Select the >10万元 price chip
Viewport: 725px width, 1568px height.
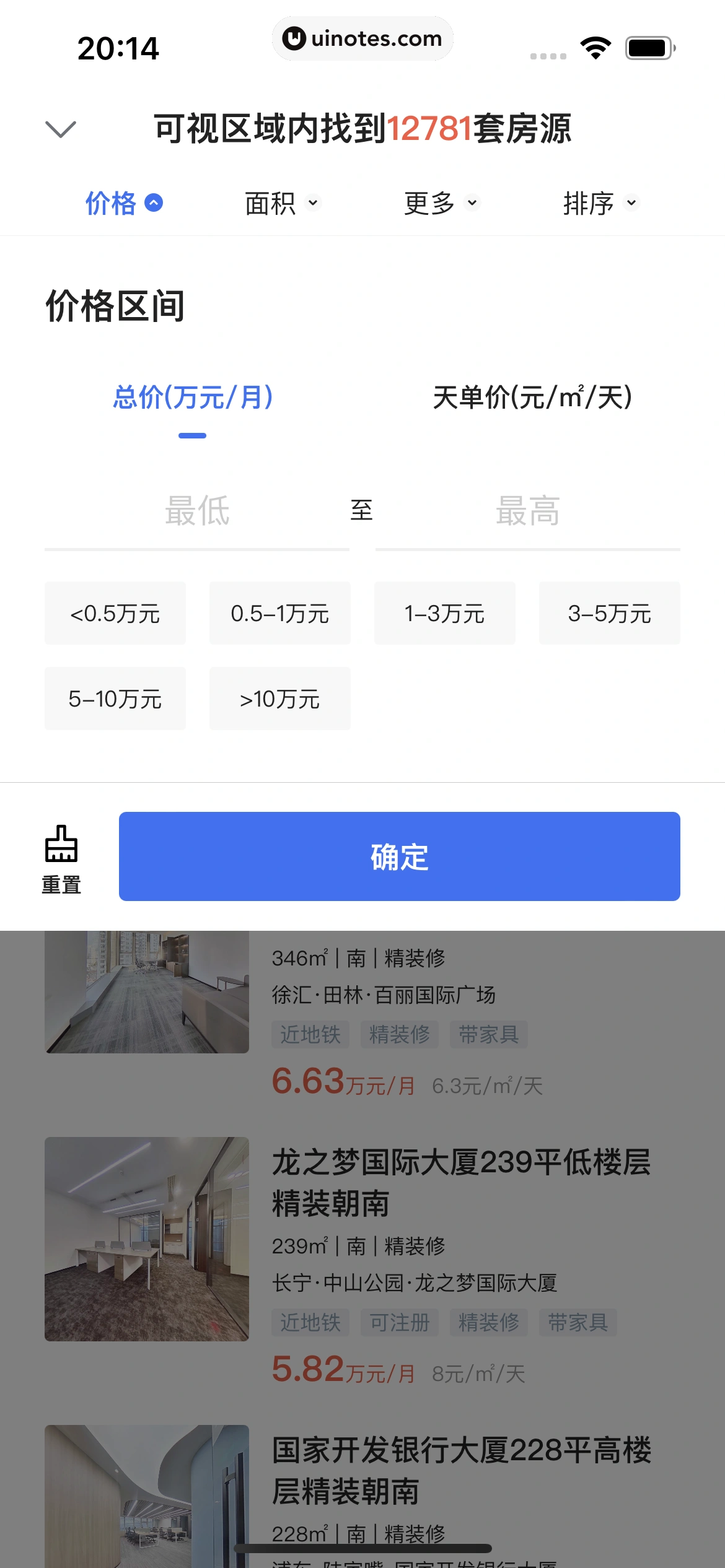coord(280,699)
